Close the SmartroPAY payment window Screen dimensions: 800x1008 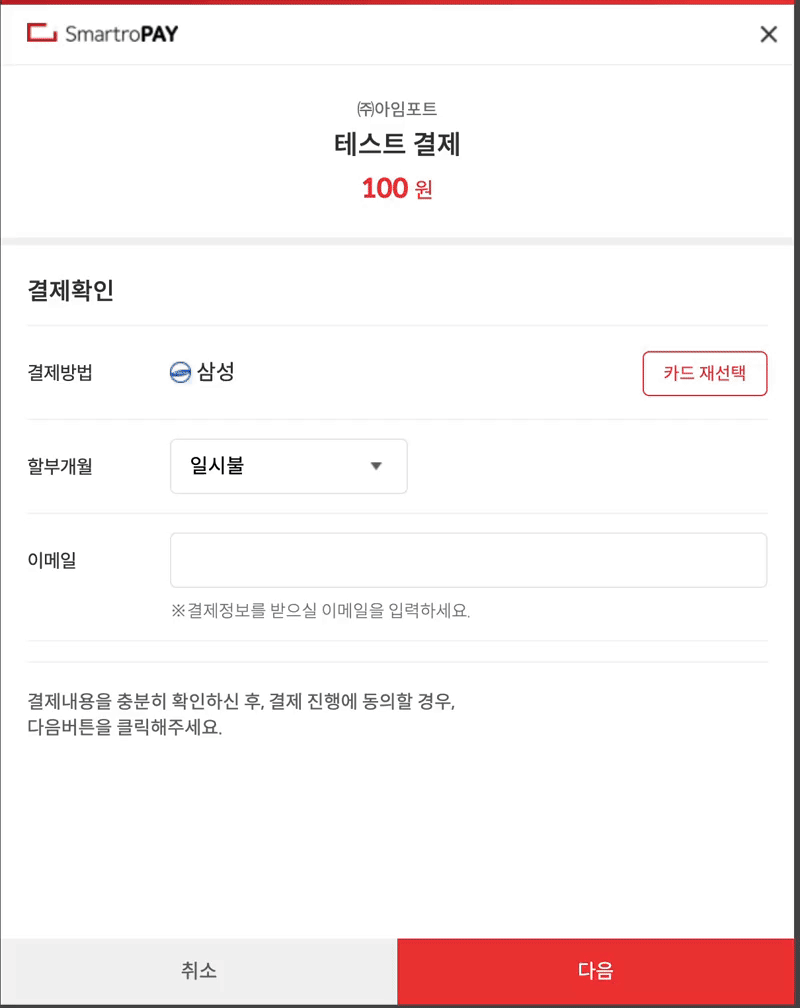pos(768,35)
